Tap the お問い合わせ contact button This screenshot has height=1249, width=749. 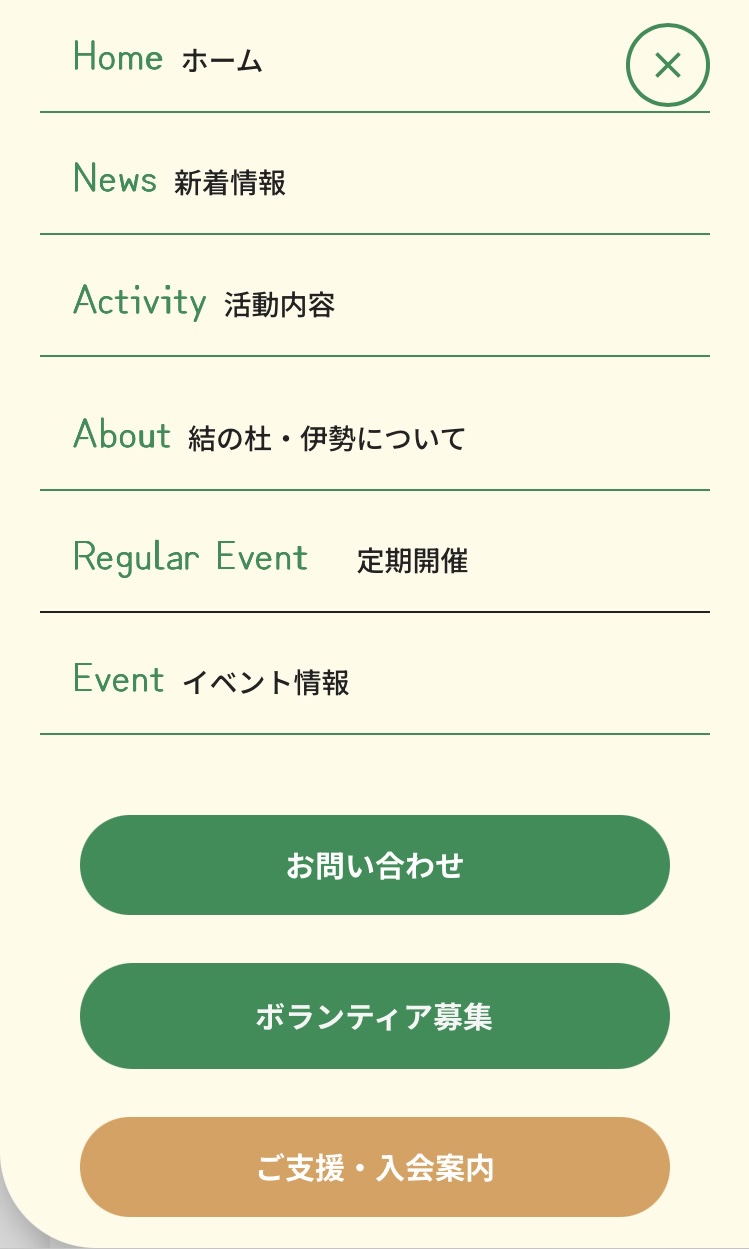point(374,865)
